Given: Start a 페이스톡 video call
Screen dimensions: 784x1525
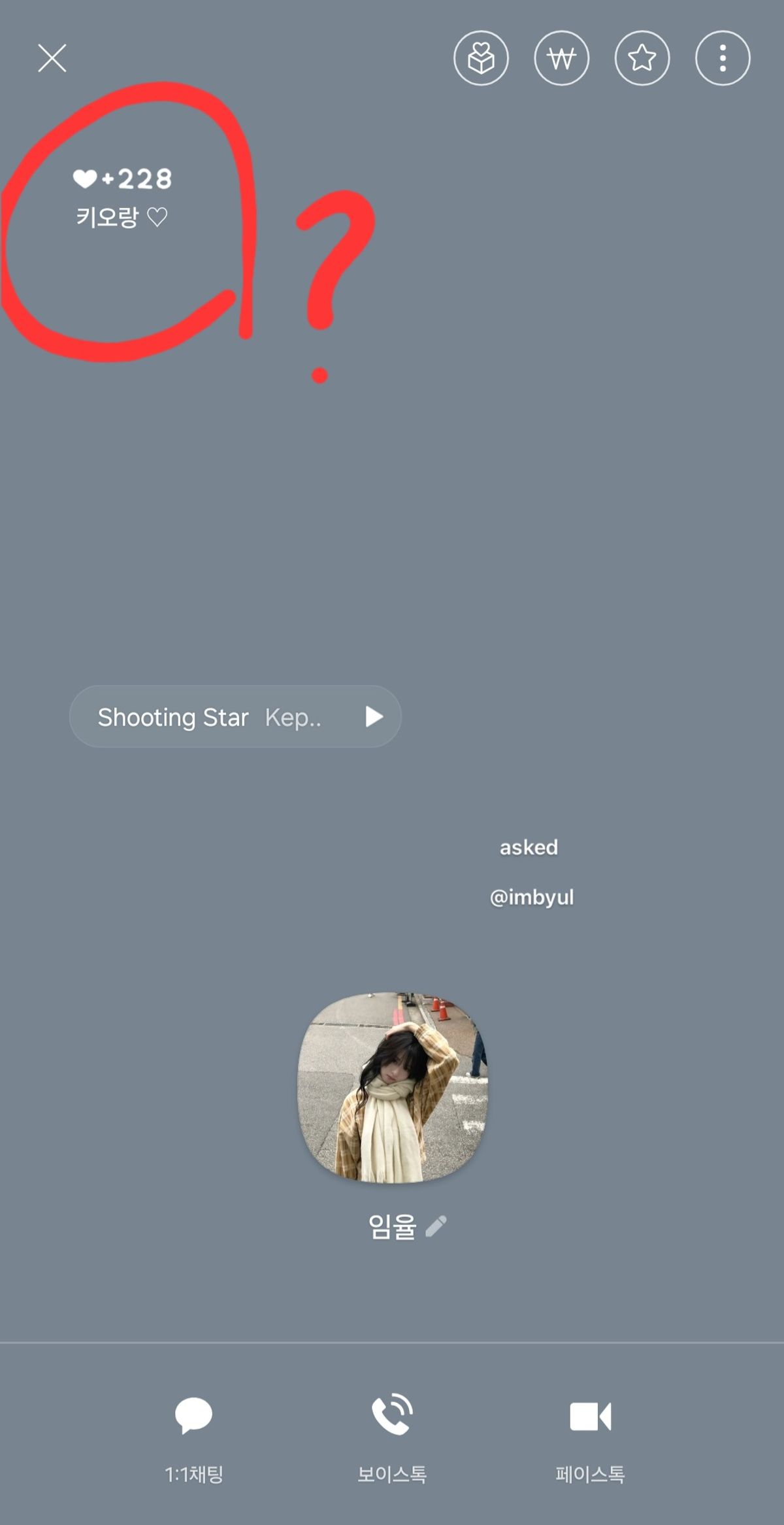Looking at the screenshot, I should (590, 1432).
